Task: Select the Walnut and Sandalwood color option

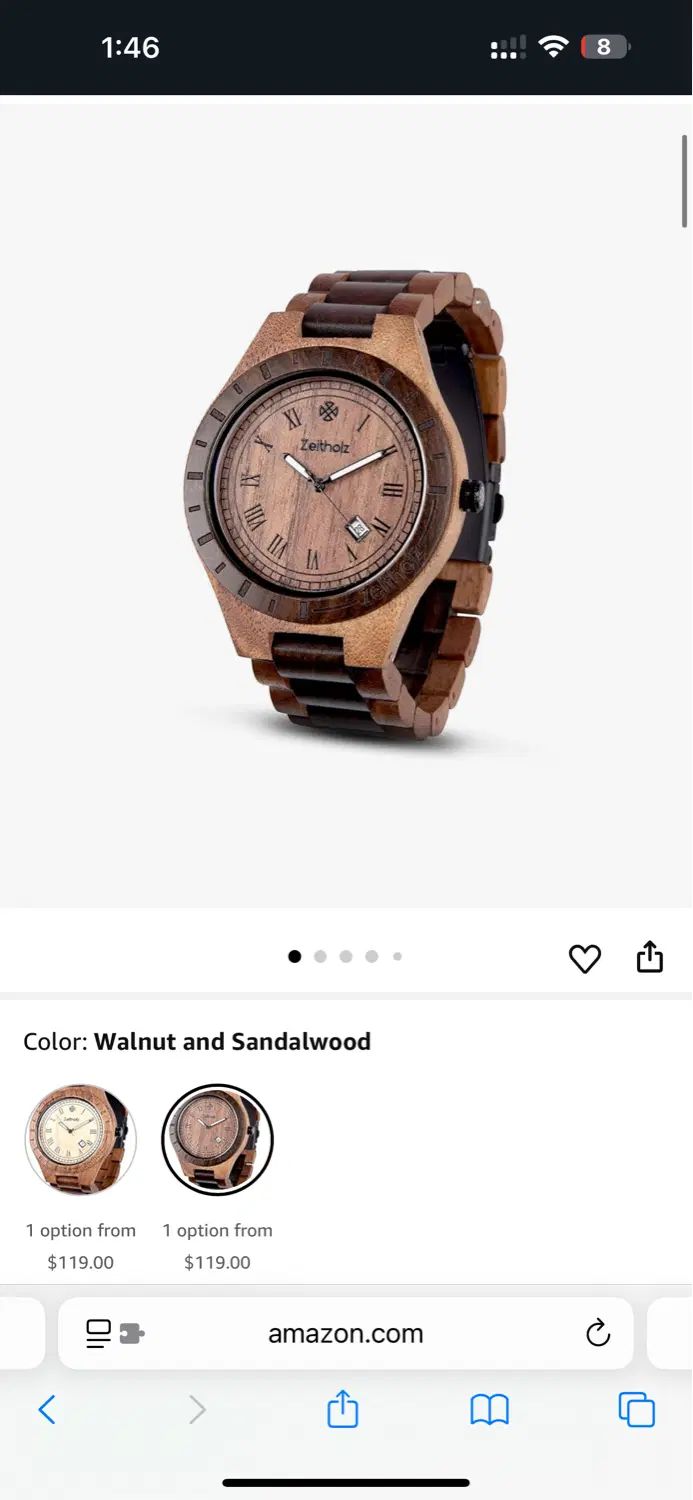Action: pyautogui.click(x=217, y=1140)
